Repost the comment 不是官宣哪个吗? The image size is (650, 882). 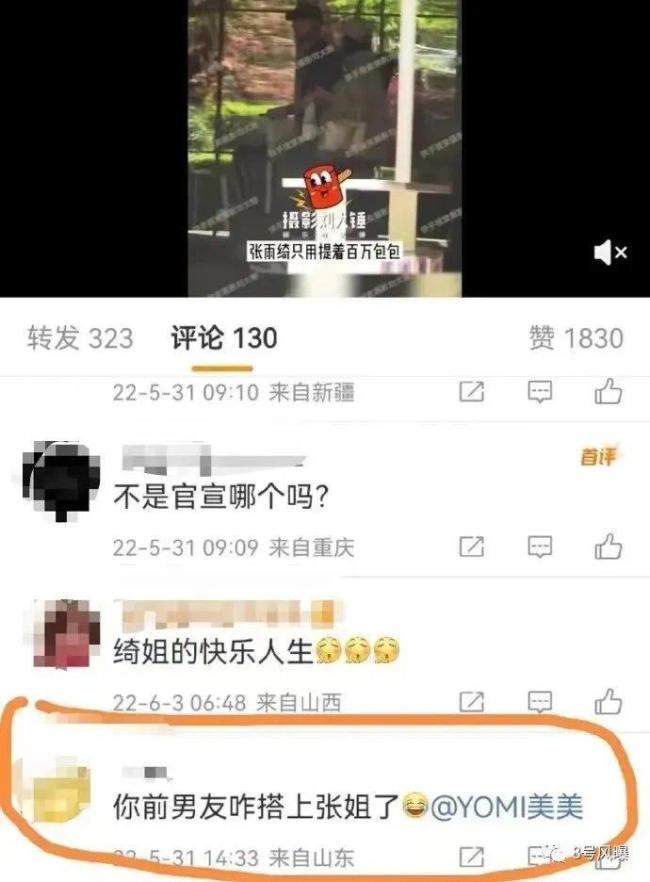coord(472,547)
